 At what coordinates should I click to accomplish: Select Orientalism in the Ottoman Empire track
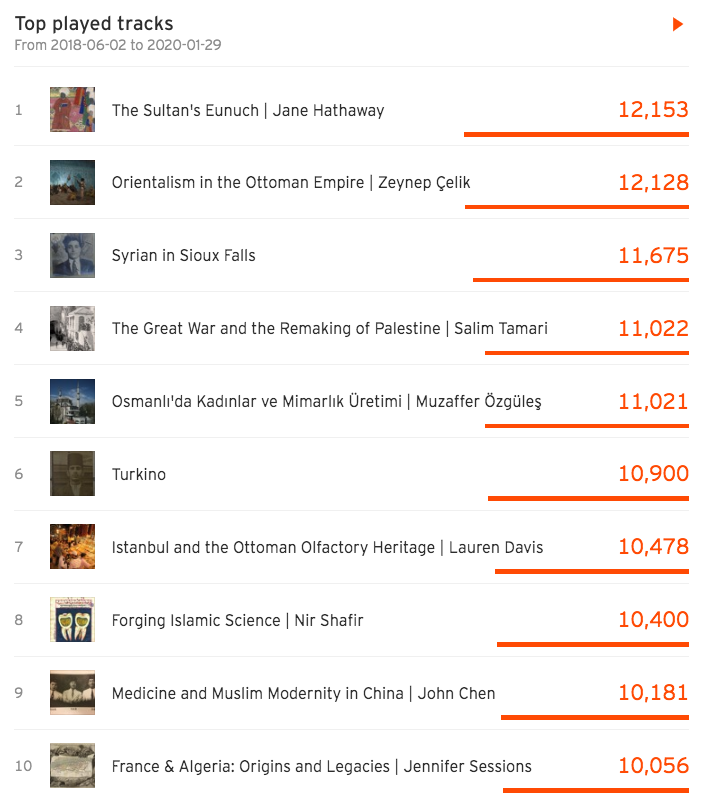point(291,183)
